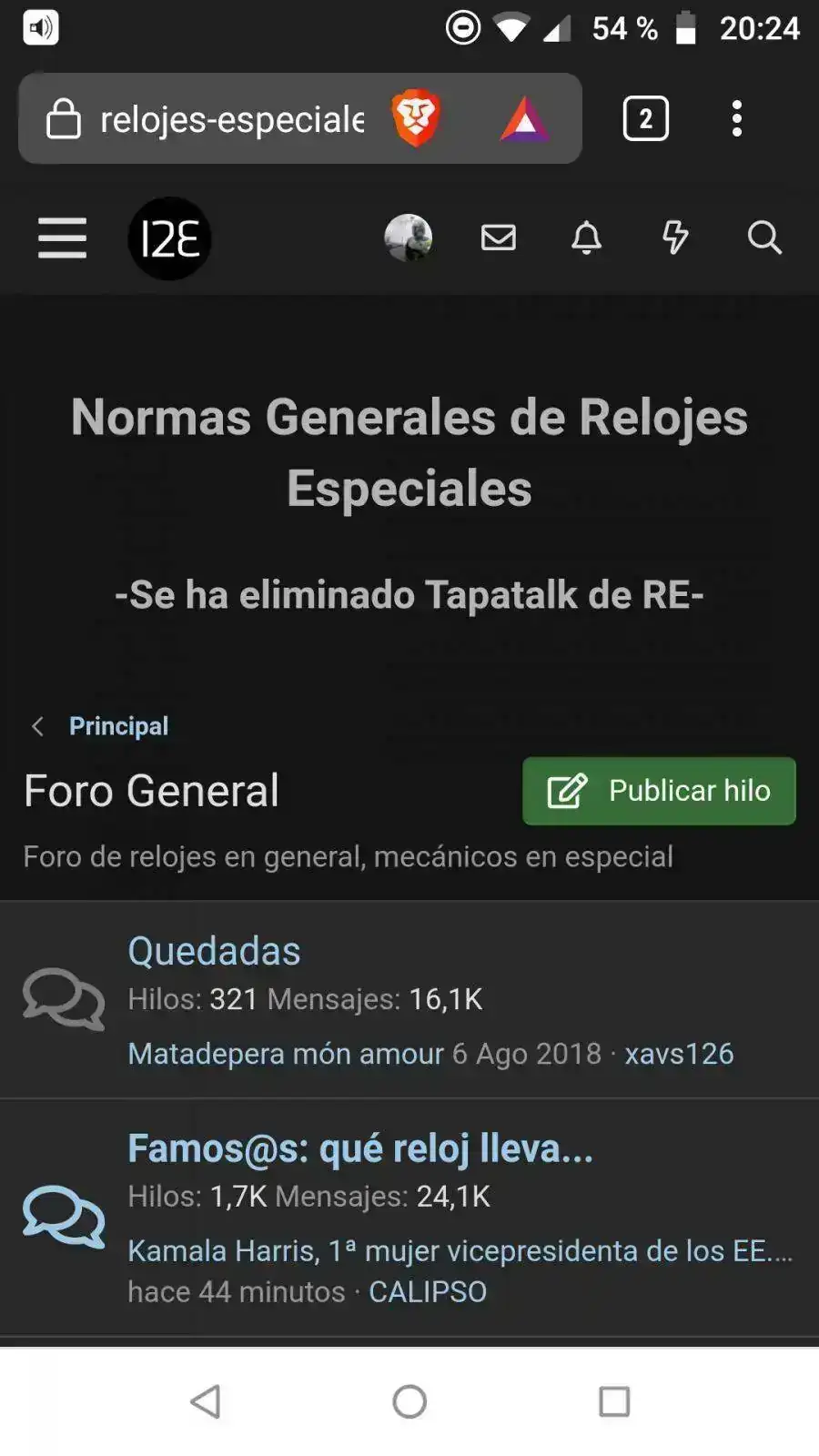819x1456 pixels.
Task: Visit CALIPSO's user profile
Action: point(428,1290)
